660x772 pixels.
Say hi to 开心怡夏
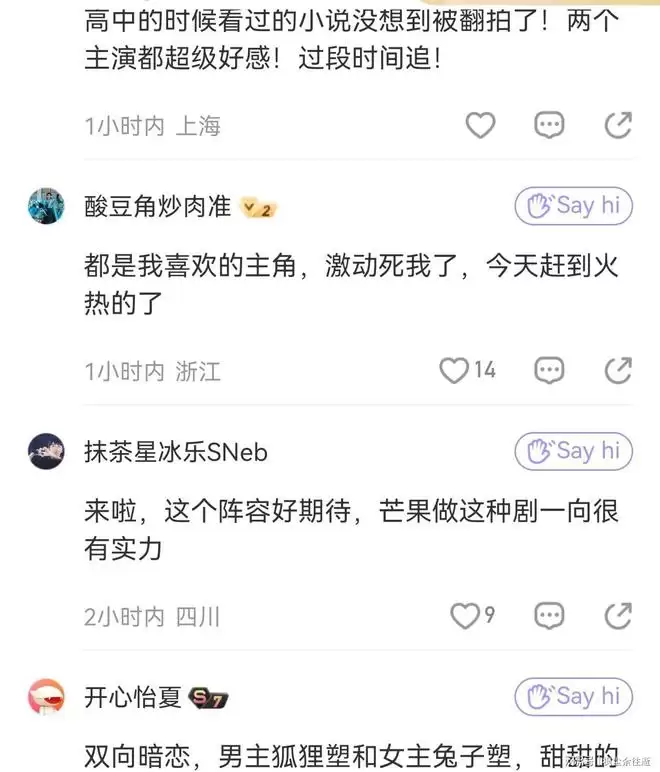573,696
